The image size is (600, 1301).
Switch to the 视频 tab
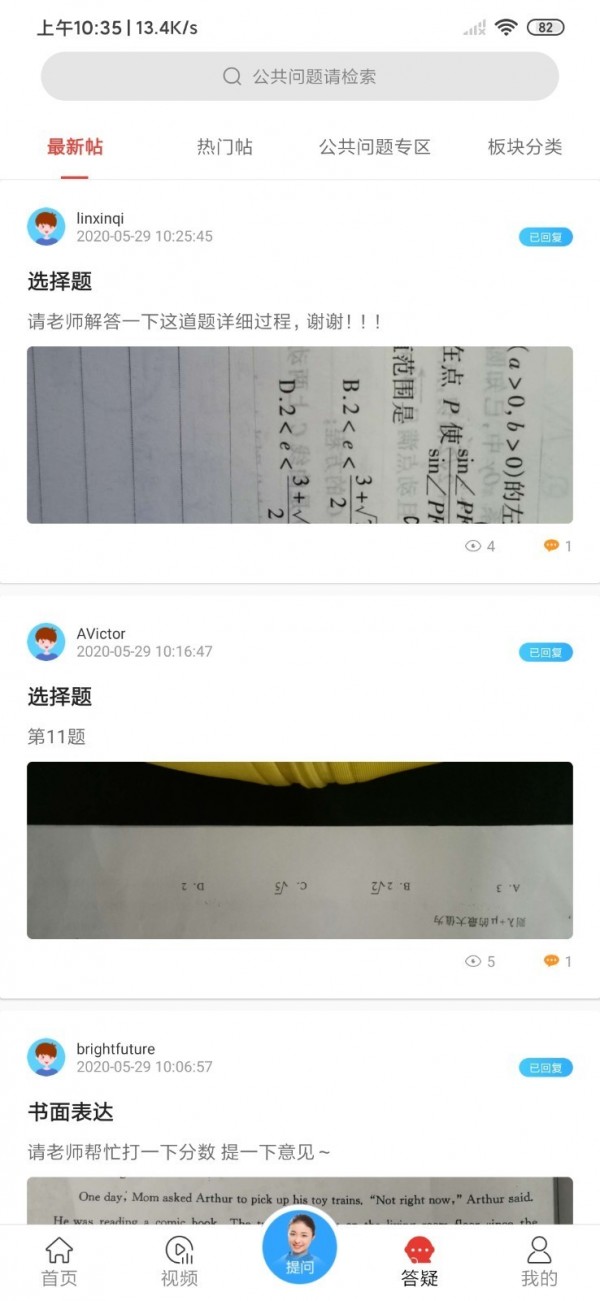(179, 1261)
